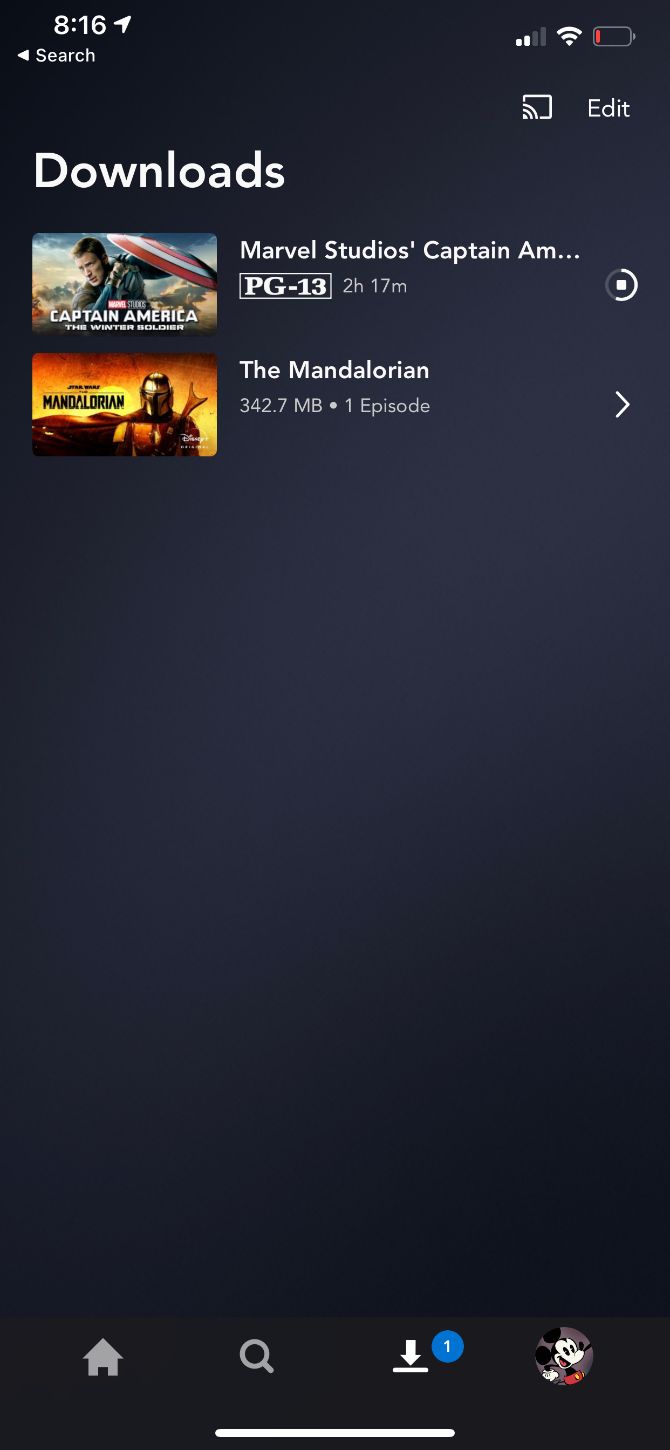Switch to the Search tab
Screen dimensions: 670x1450
point(256,1357)
